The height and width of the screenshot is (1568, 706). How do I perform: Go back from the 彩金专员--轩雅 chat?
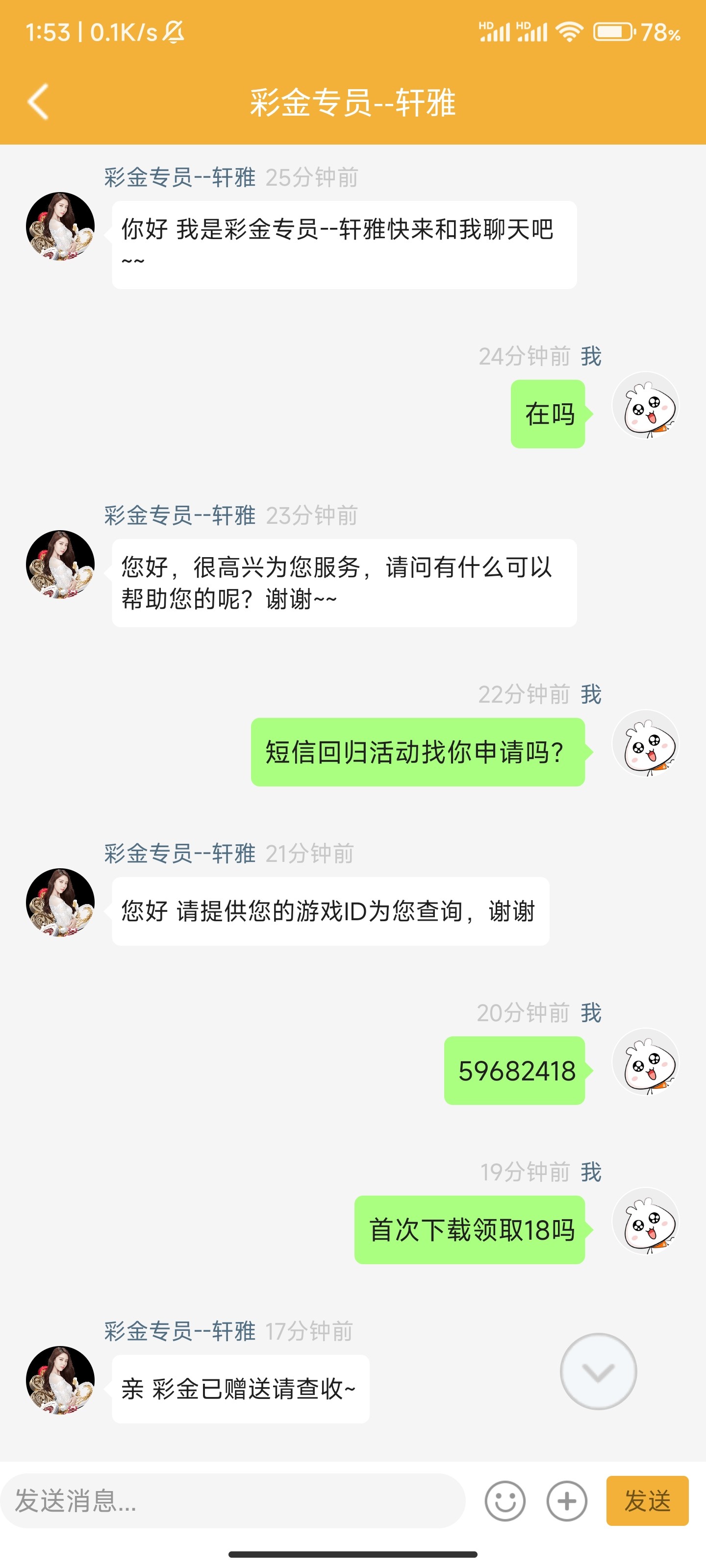(38, 101)
